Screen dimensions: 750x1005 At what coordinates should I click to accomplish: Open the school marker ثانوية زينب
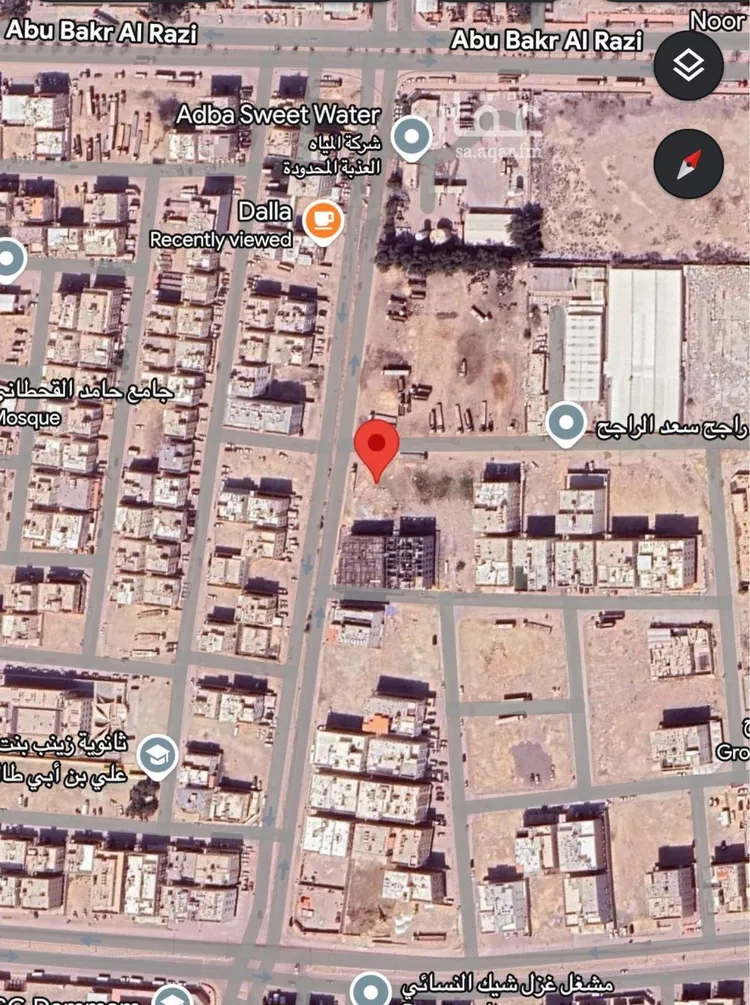(x=156, y=756)
